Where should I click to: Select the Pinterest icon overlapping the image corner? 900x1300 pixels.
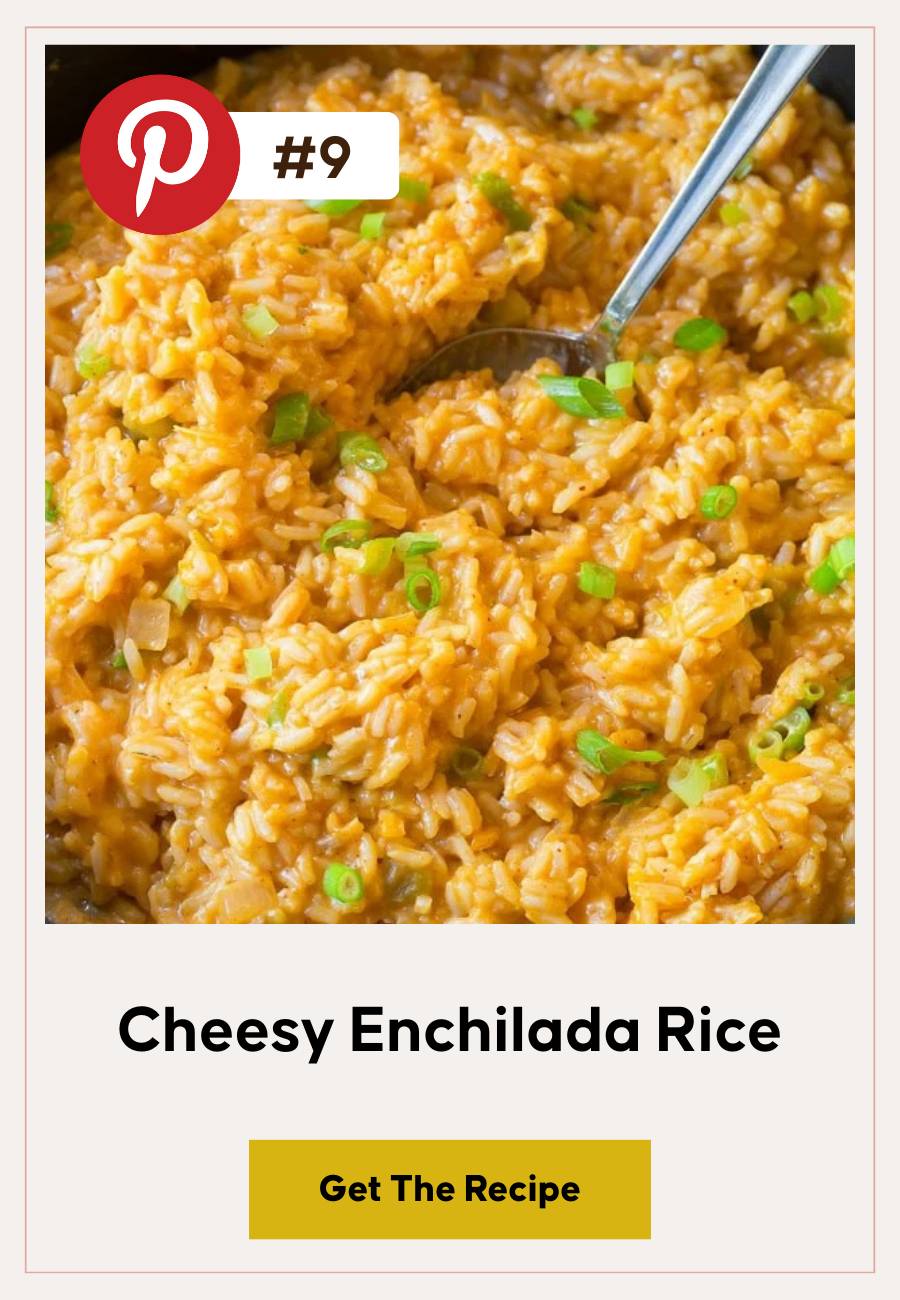(155, 150)
